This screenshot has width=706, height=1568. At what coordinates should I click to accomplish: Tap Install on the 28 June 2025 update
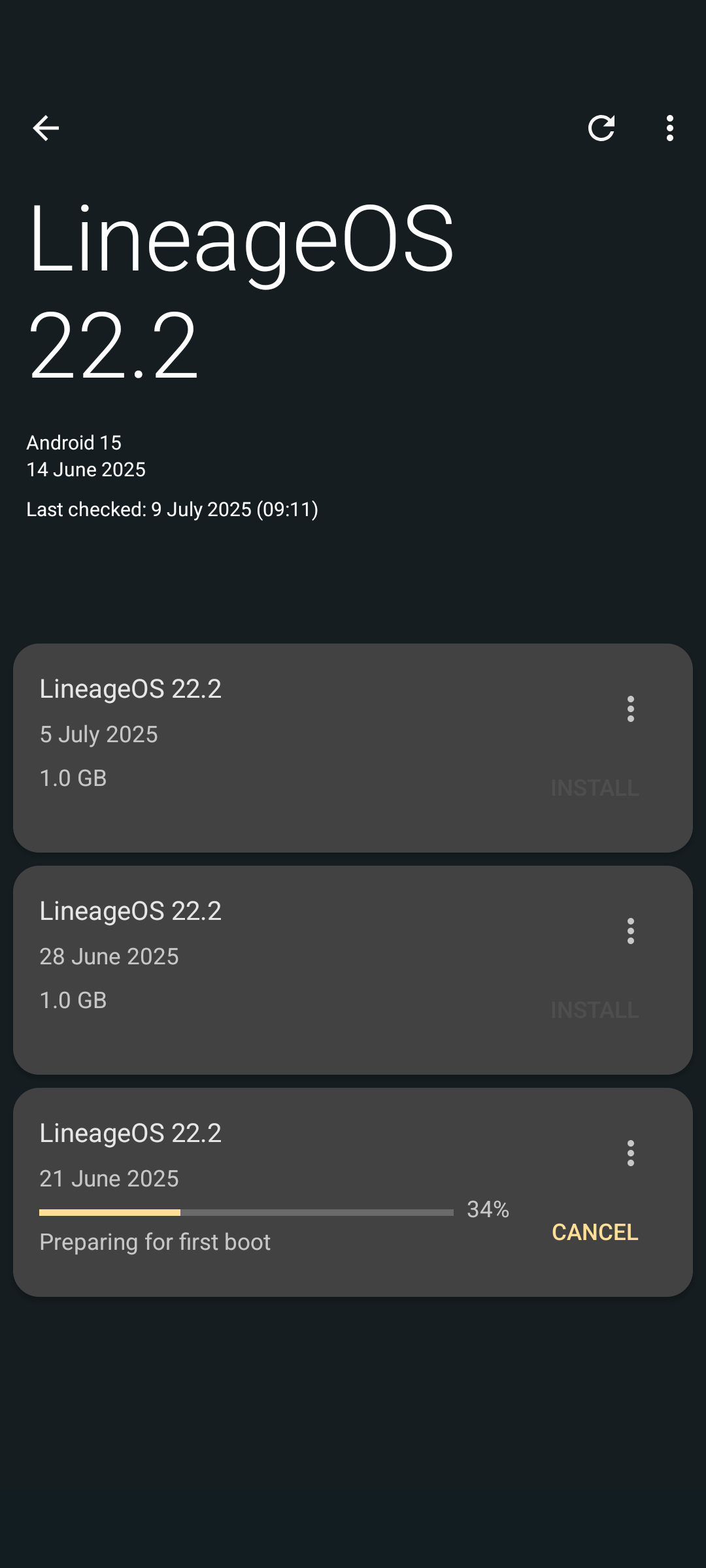tap(595, 1010)
